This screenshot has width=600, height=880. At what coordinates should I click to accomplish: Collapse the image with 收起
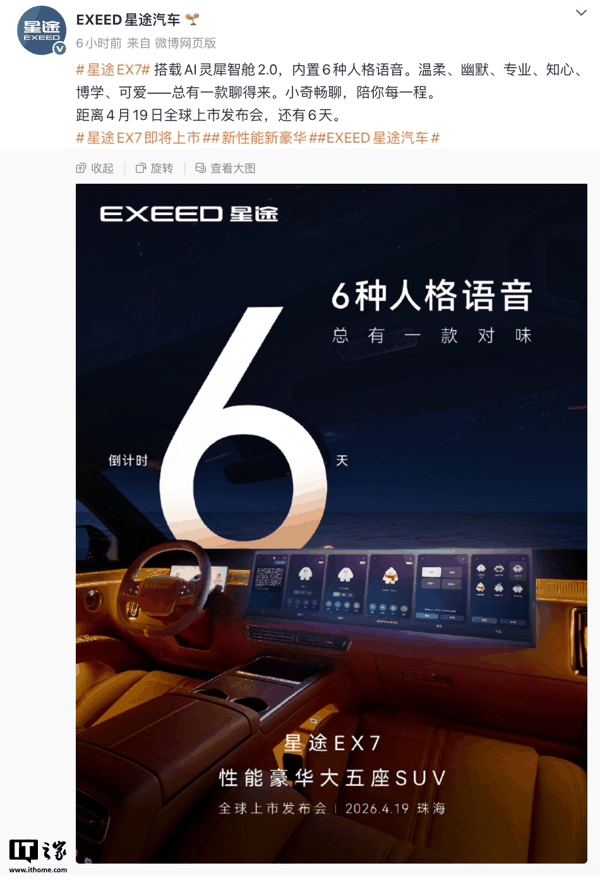click(x=95, y=168)
